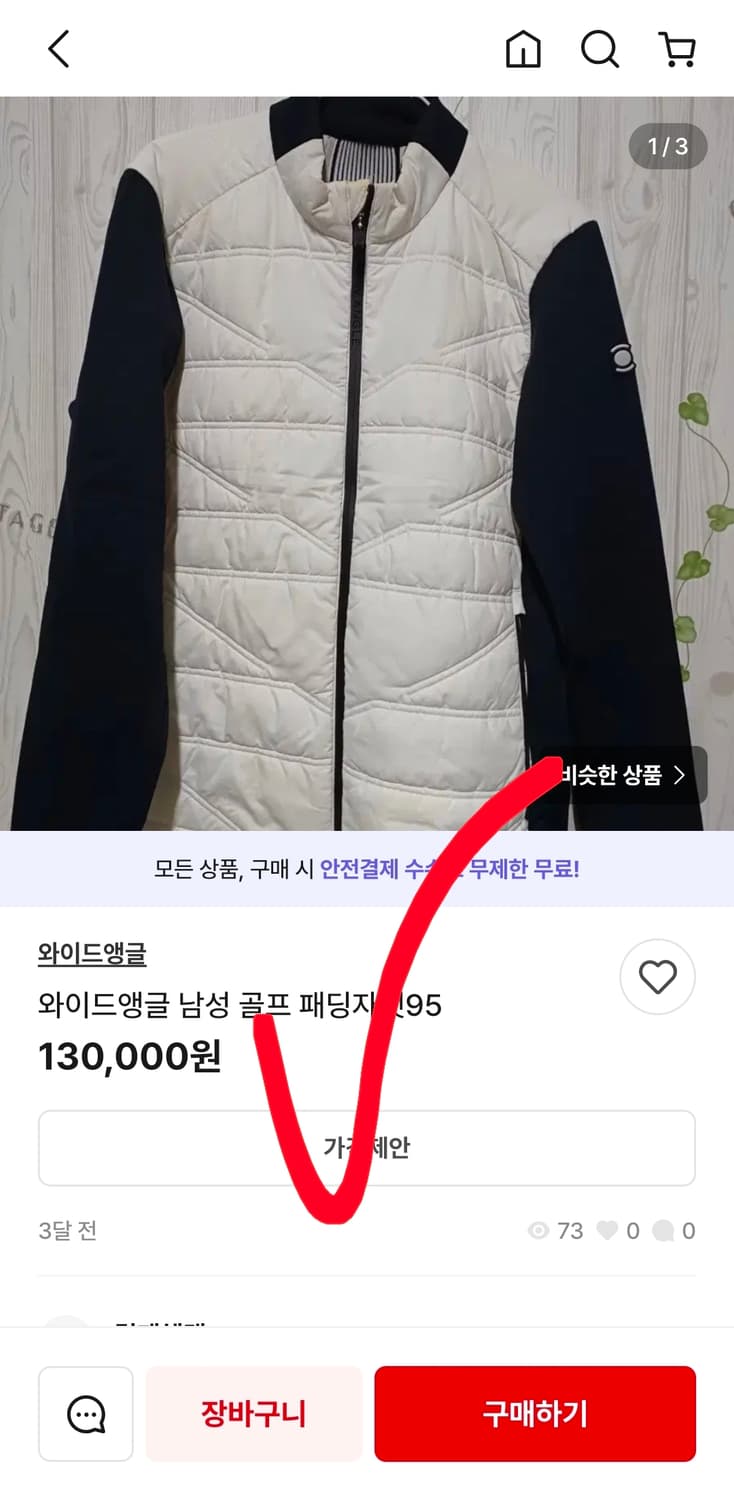Screen dimensions: 734x1500
Task: Go back using the back arrow
Action: (x=57, y=48)
